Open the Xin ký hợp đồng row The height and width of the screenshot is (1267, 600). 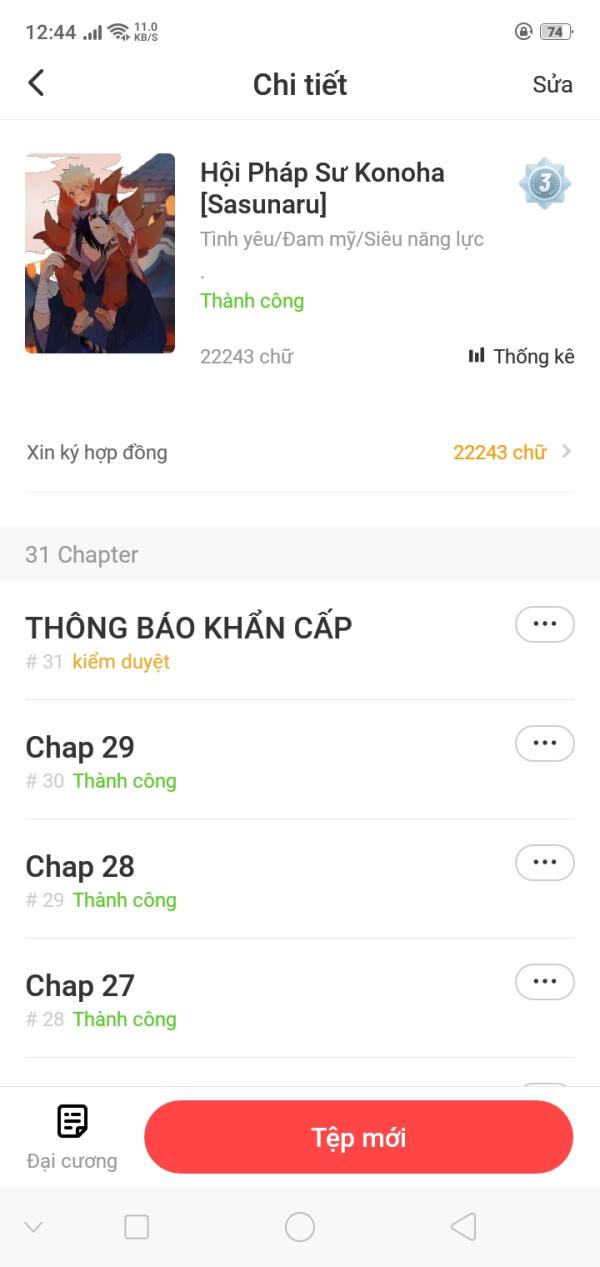pyautogui.click(x=300, y=452)
